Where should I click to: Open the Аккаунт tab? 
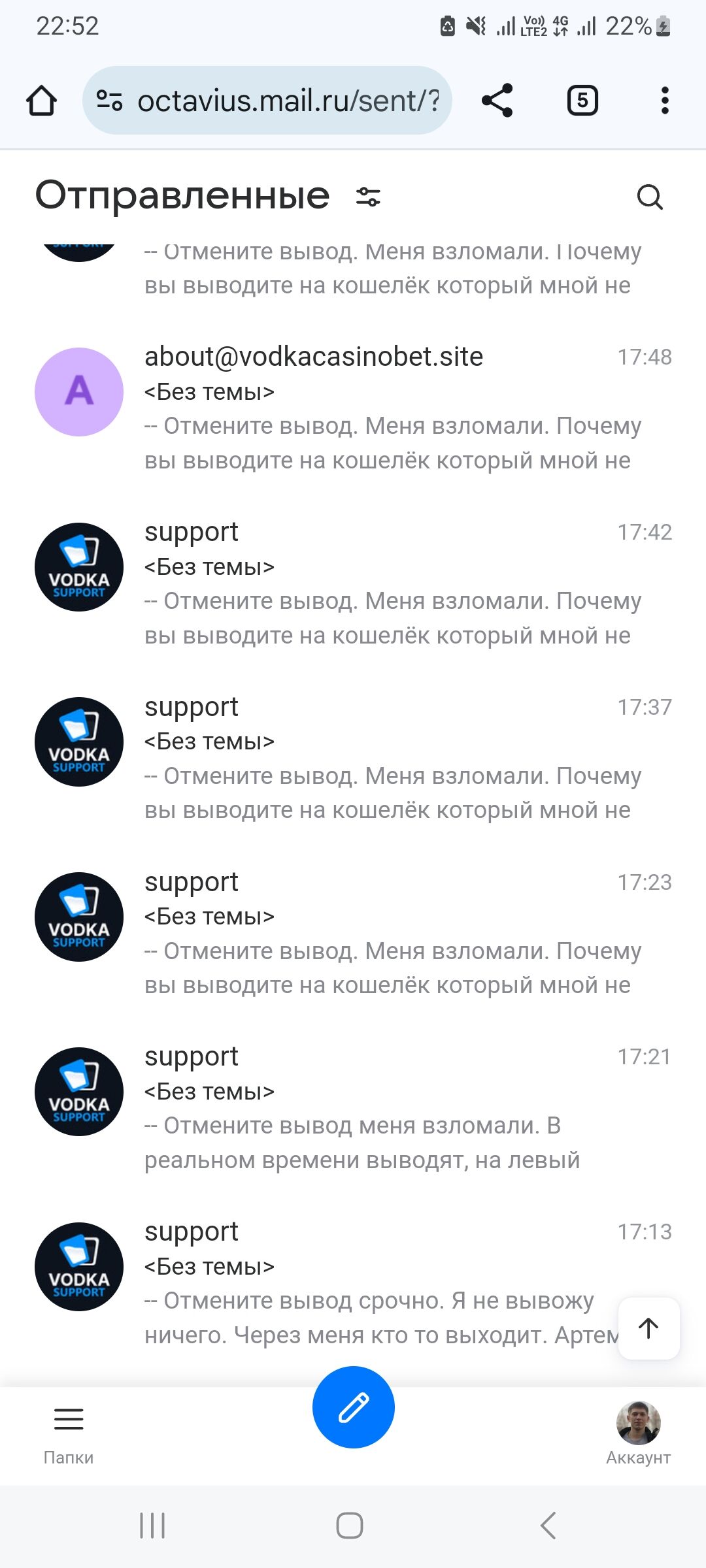(638, 1431)
